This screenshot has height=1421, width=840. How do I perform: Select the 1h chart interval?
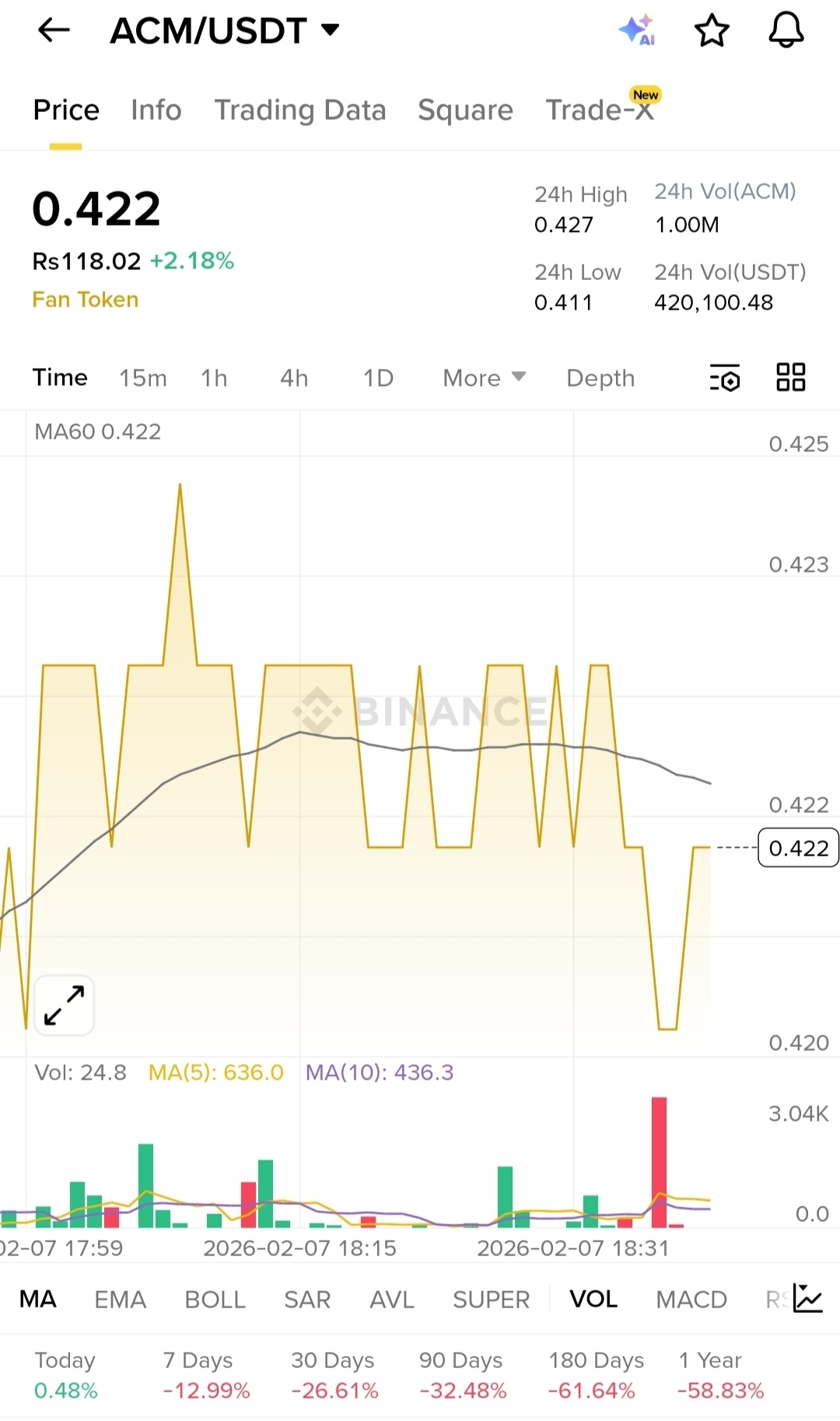[x=214, y=378]
